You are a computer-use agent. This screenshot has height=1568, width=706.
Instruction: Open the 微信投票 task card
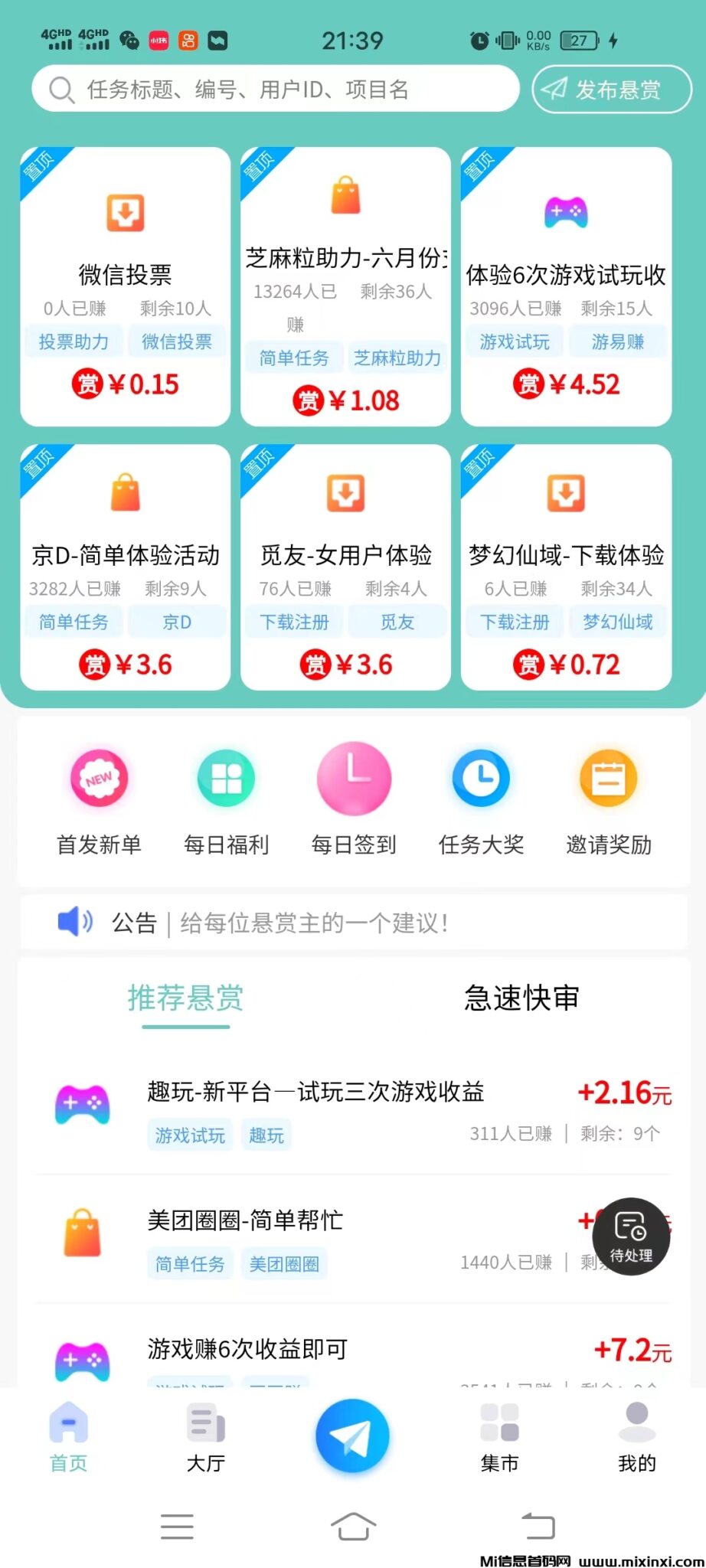pos(125,287)
